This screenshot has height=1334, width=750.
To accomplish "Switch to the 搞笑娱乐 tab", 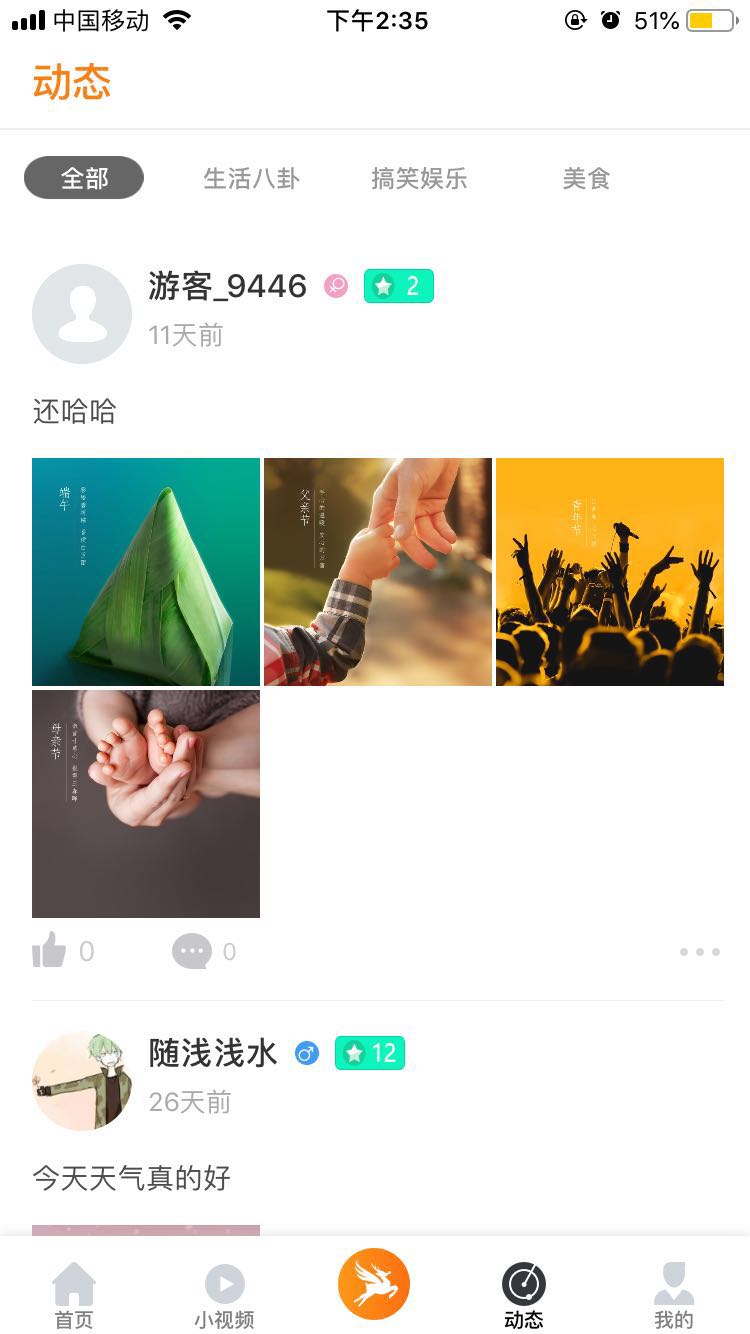I will (419, 178).
